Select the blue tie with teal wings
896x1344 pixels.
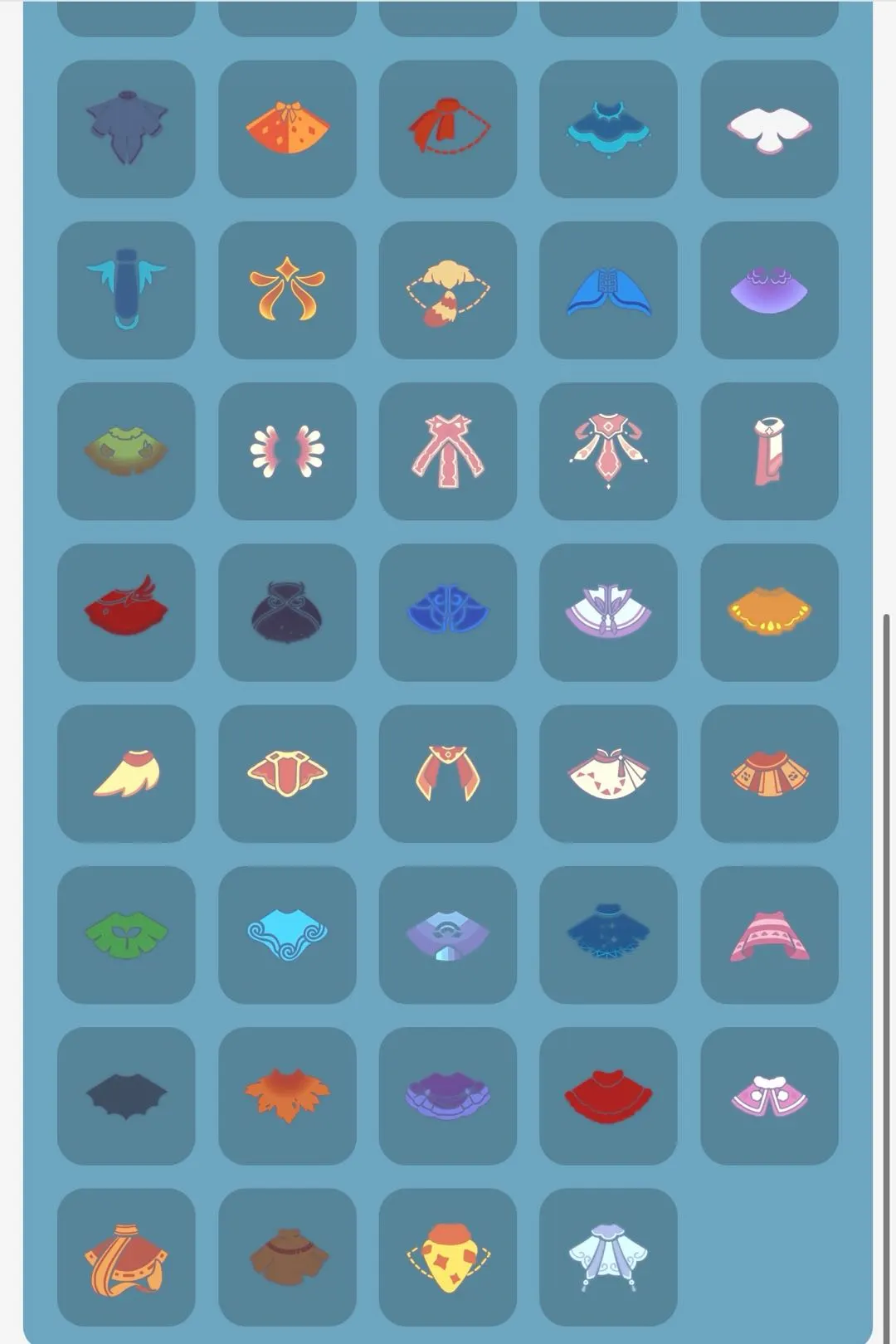coord(126,290)
